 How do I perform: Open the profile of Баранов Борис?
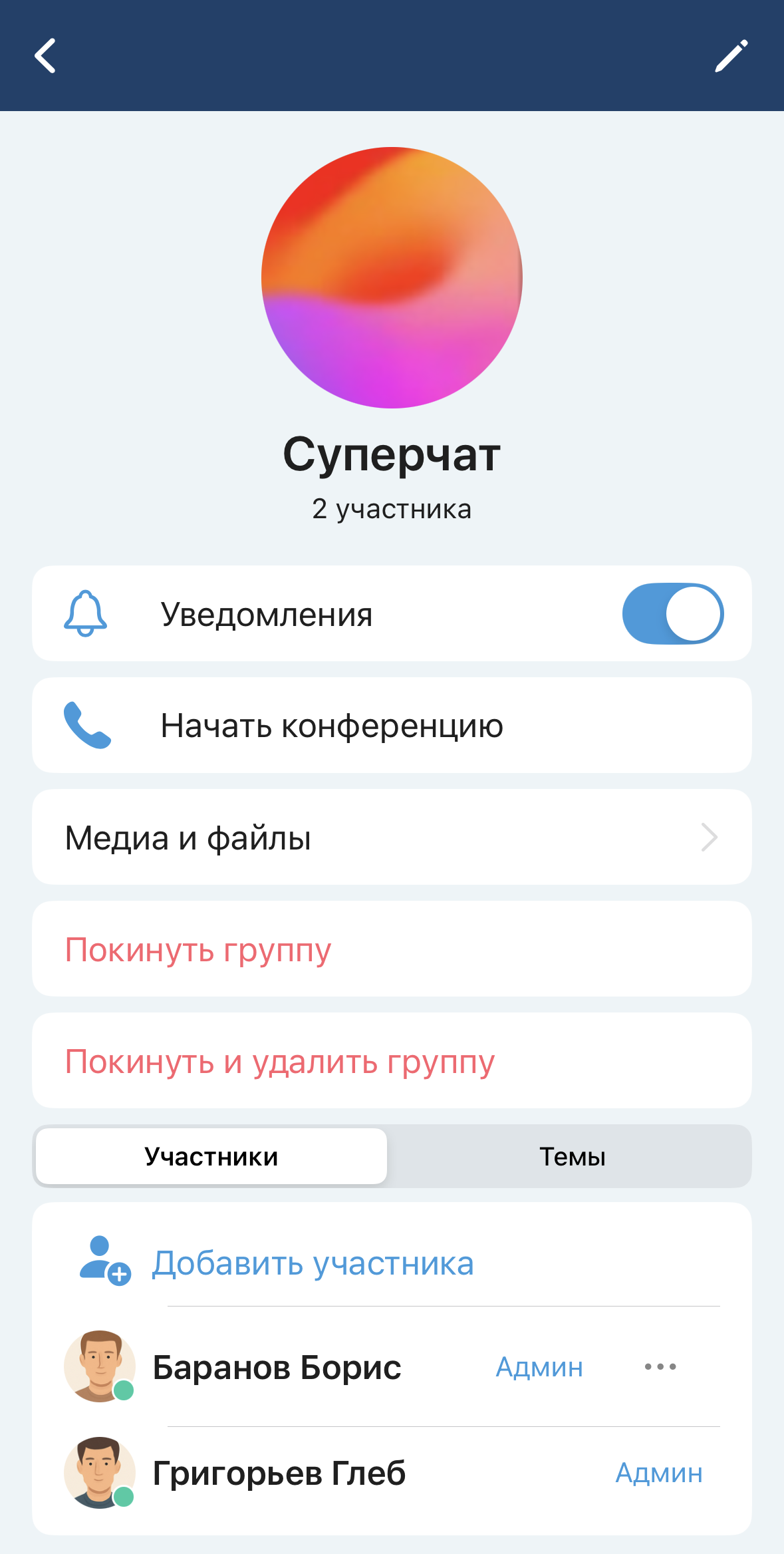(x=277, y=1367)
